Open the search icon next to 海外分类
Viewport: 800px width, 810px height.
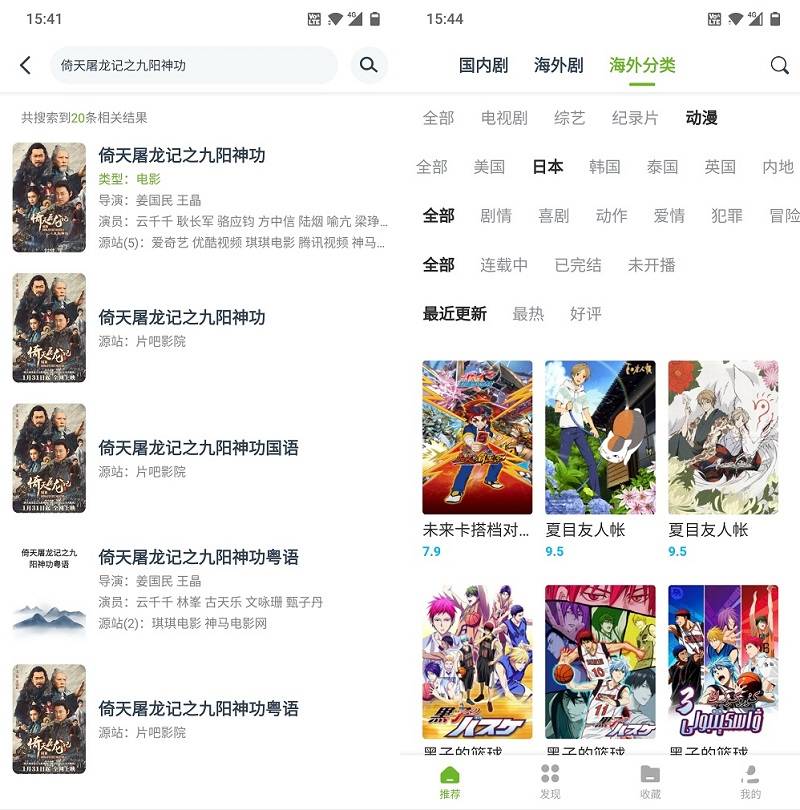(x=779, y=65)
